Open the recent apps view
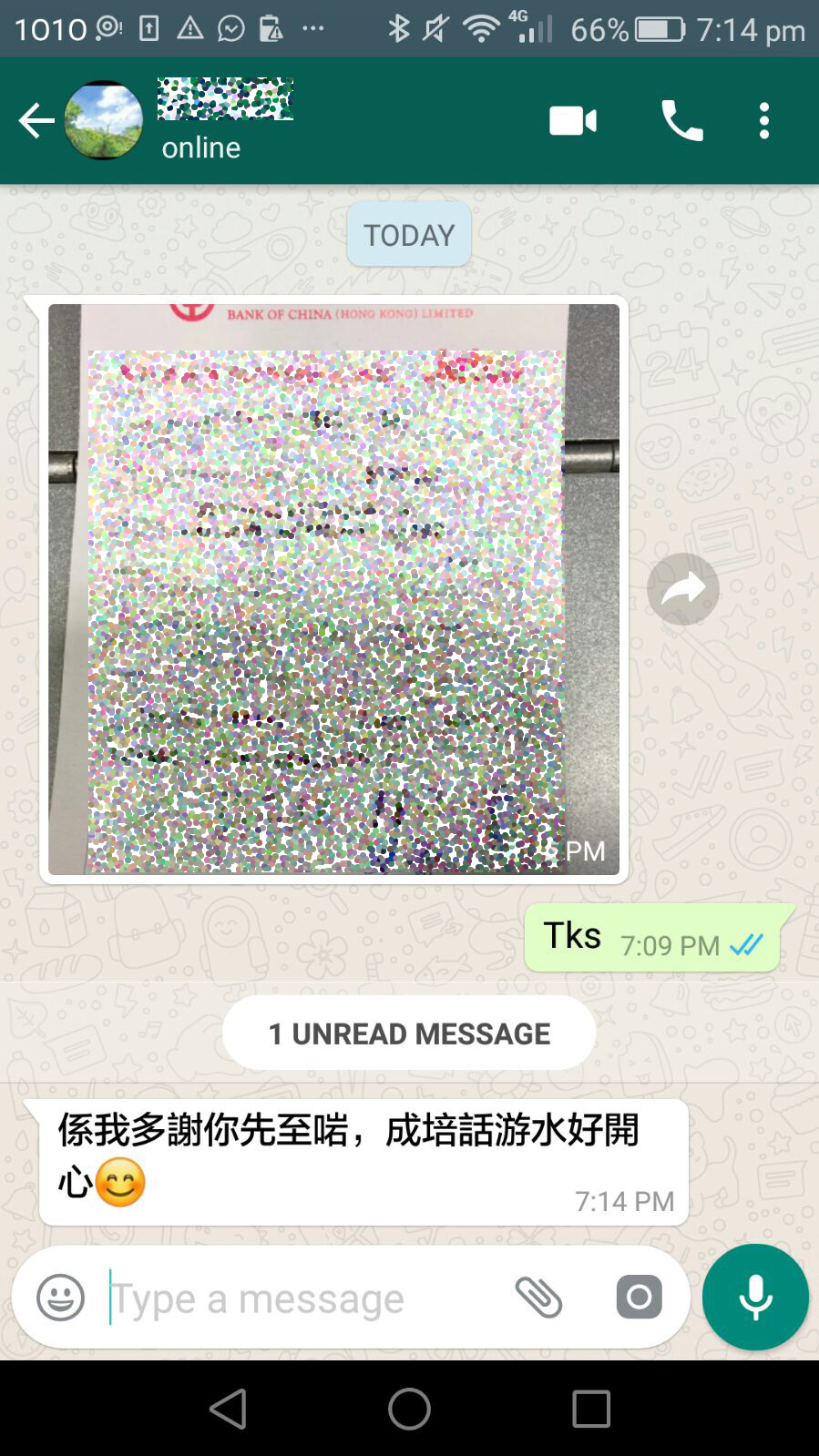The height and width of the screenshot is (1456, 819). click(x=590, y=1409)
